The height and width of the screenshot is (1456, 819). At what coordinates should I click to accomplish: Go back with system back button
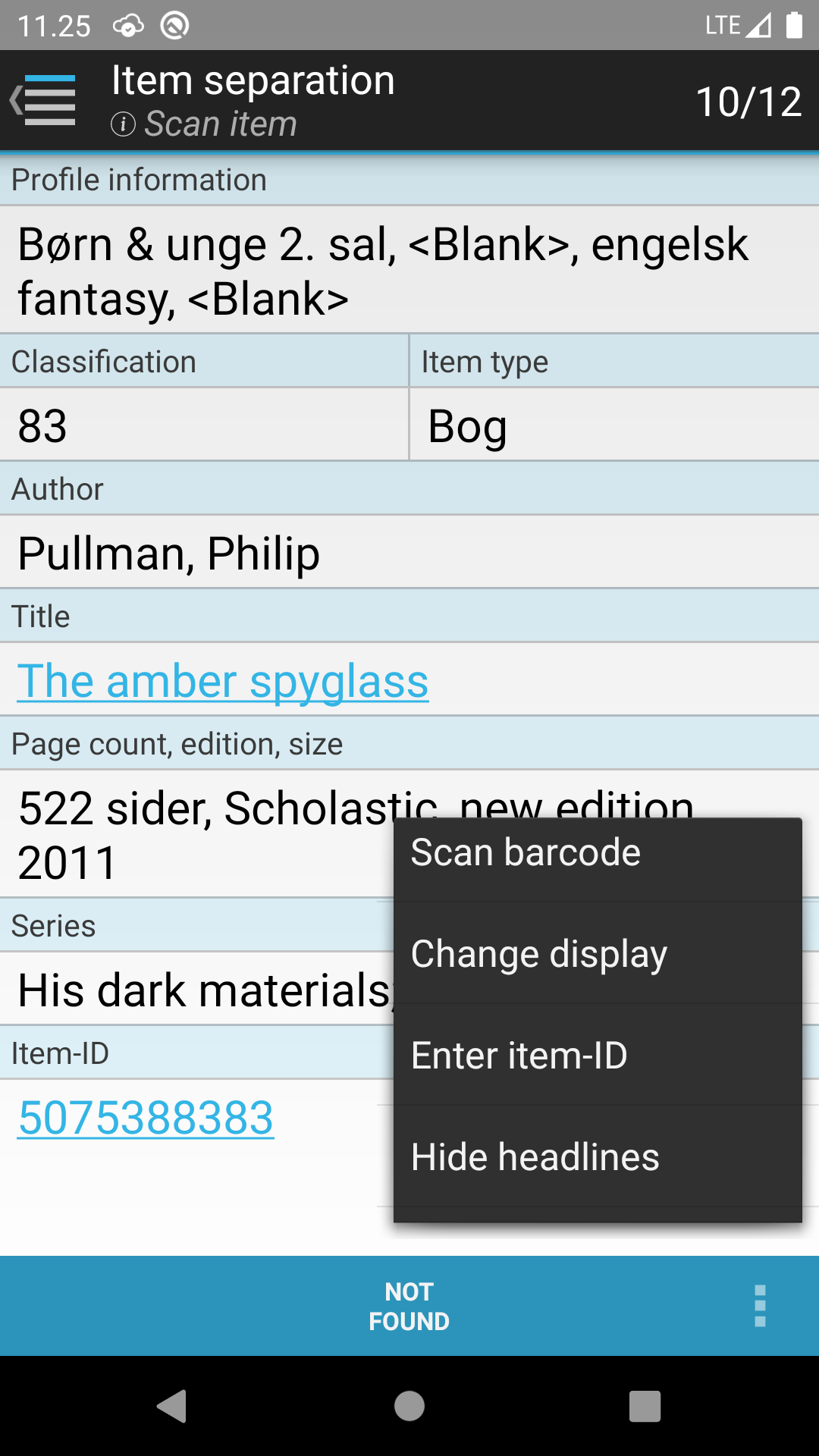point(173,1406)
